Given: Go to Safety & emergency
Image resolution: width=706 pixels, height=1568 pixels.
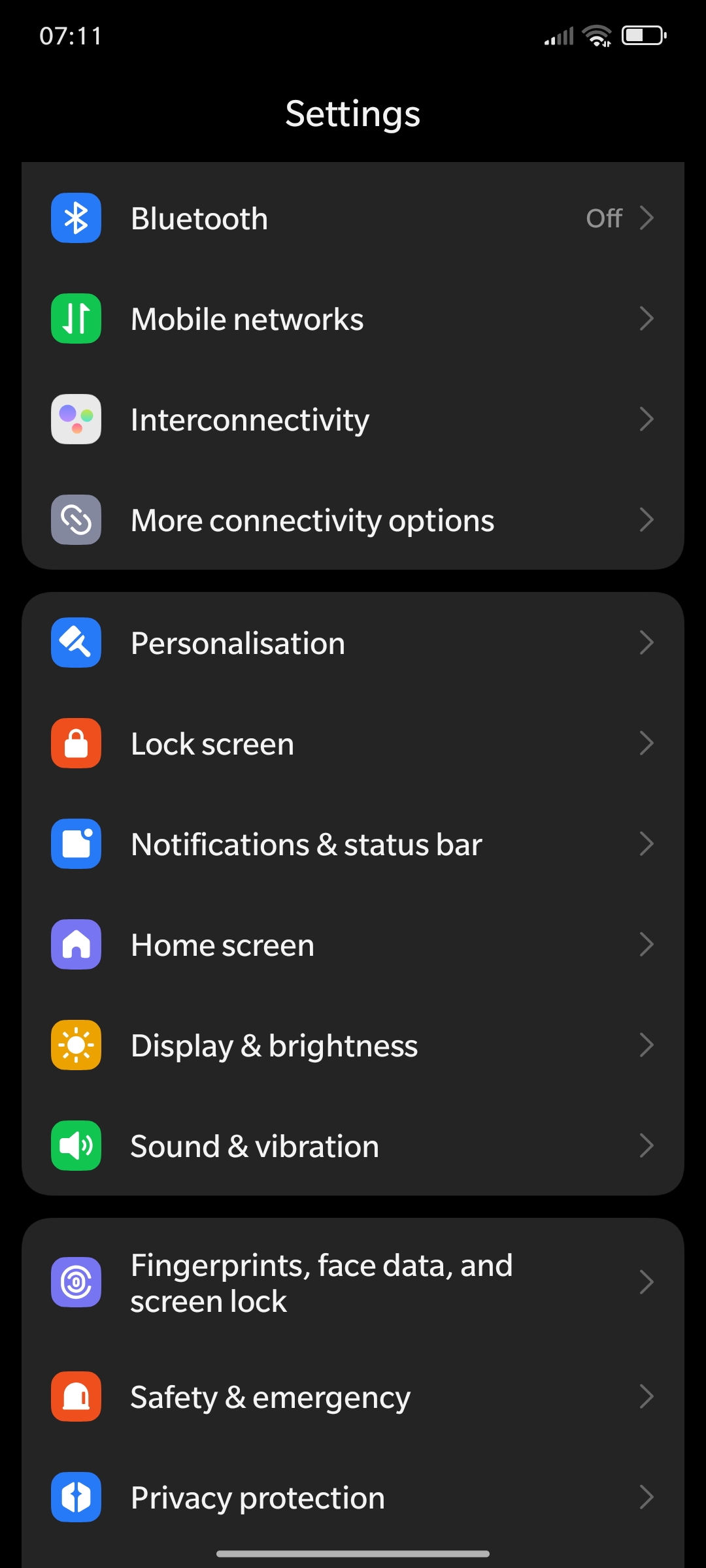Looking at the screenshot, I should coord(353,1397).
